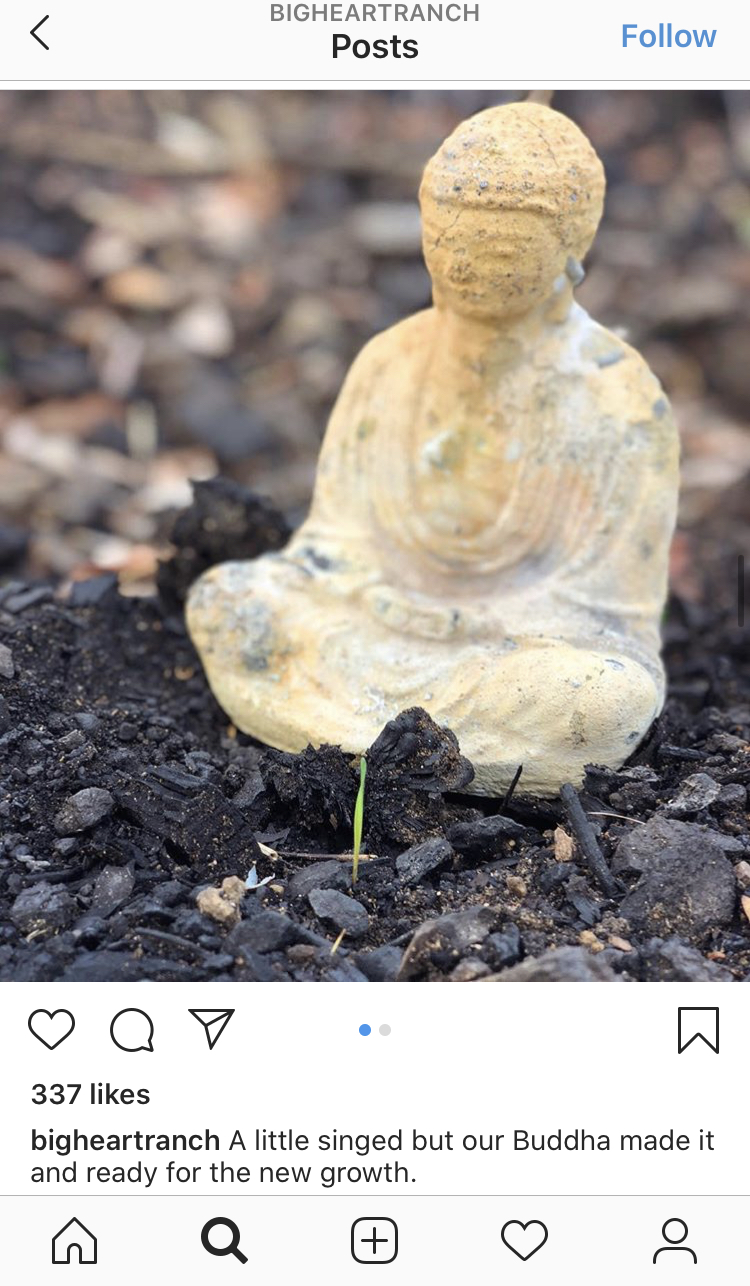
Task: Open the Activity heart tab
Action: [524, 1241]
